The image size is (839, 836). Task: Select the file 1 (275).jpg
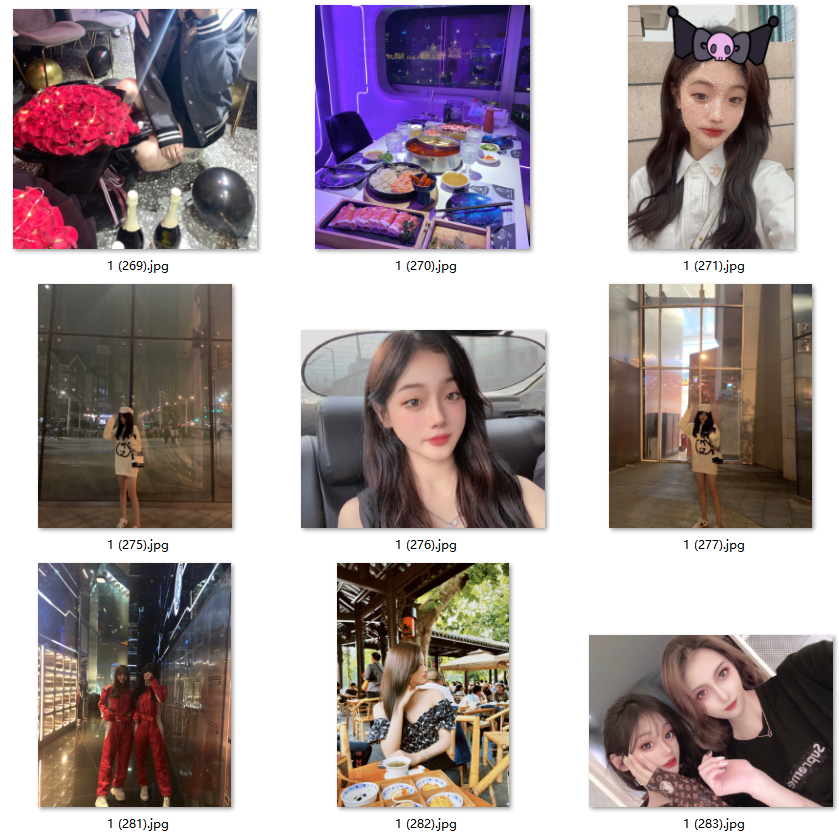135,406
